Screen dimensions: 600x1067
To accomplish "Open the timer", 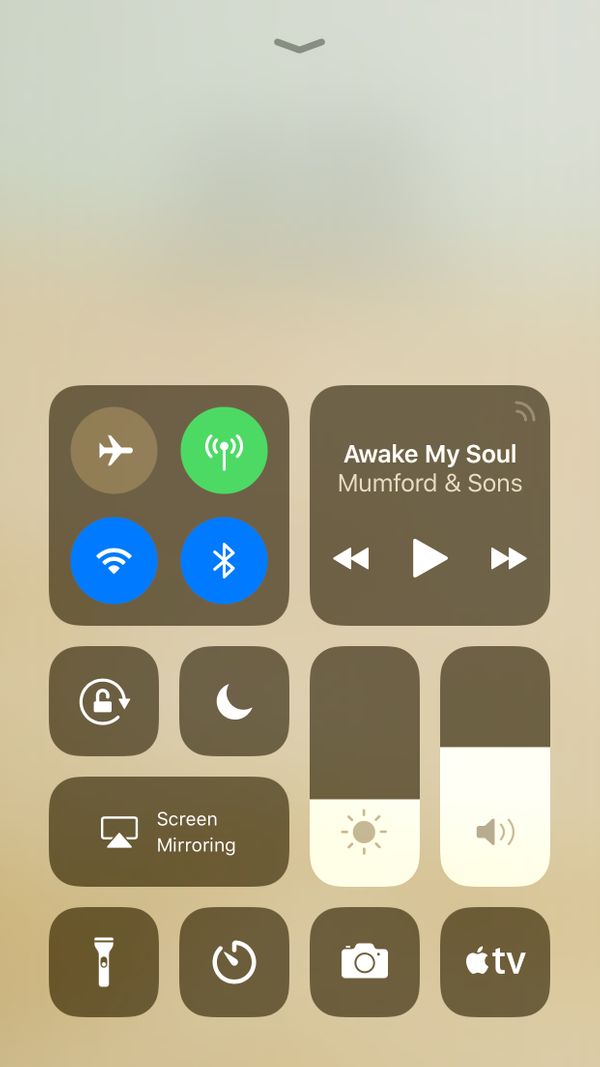I will [x=234, y=962].
